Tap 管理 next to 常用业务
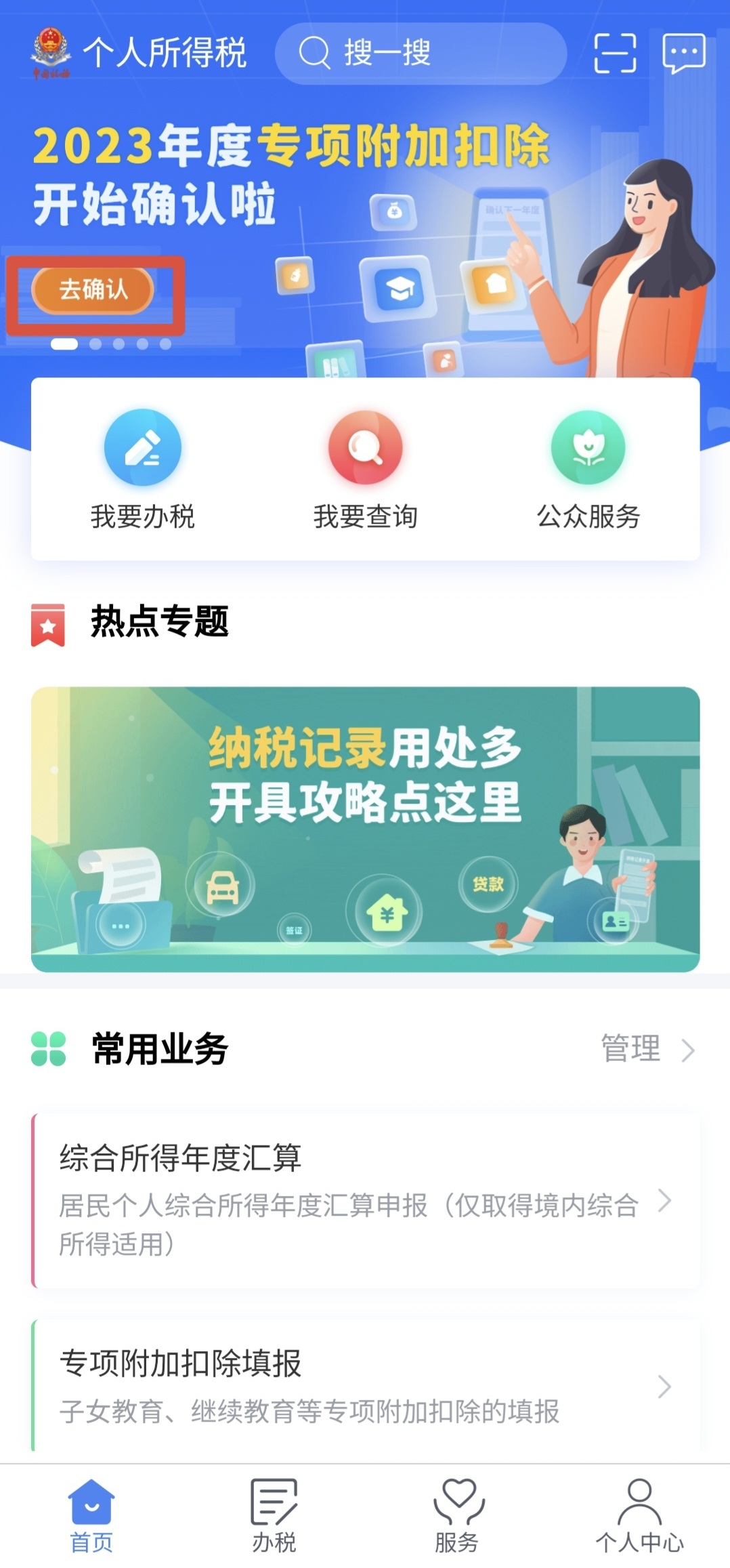Viewport: 730px width, 1568px height. tap(648, 1049)
